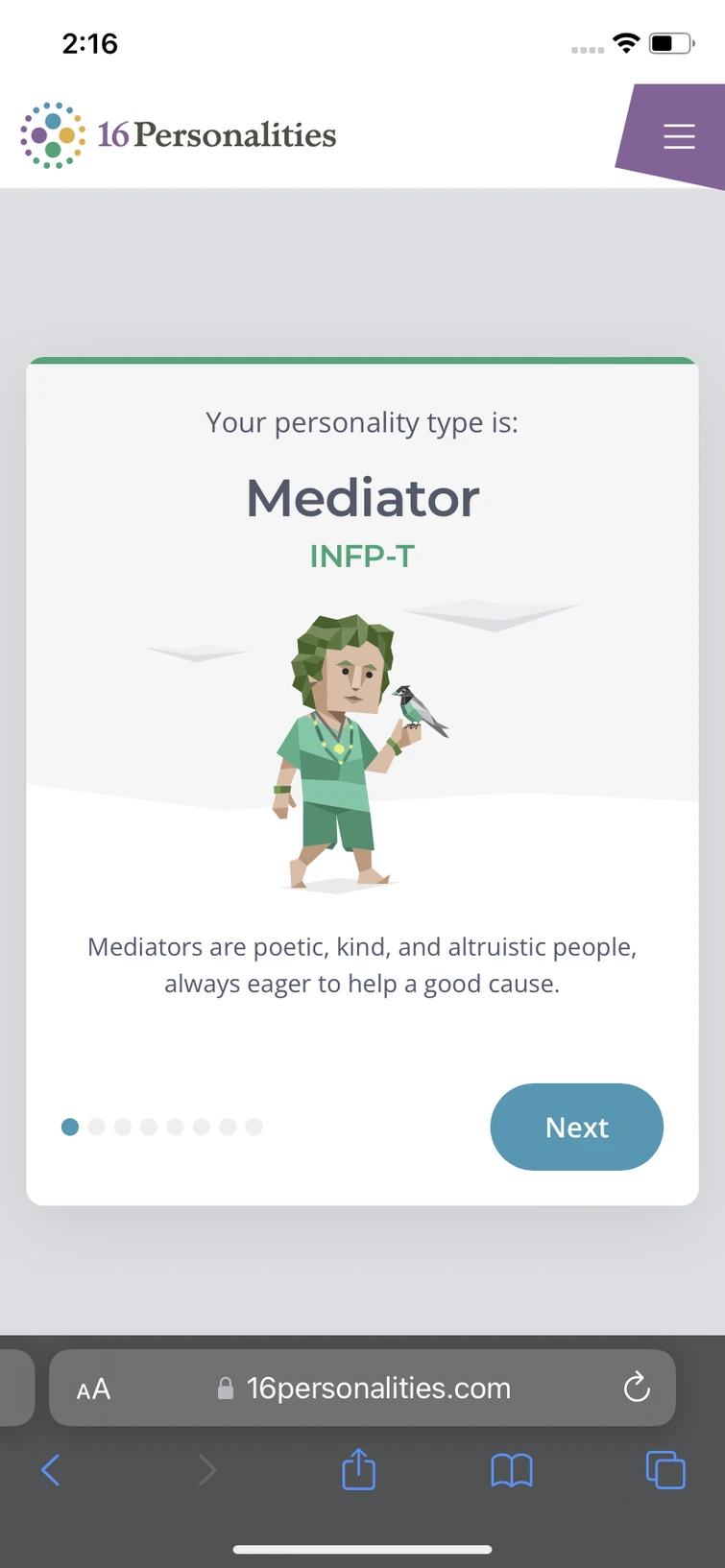Viewport: 725px width, 1568px height.
Task: Go back in Safari
Action: click(x=51, y=1469)
